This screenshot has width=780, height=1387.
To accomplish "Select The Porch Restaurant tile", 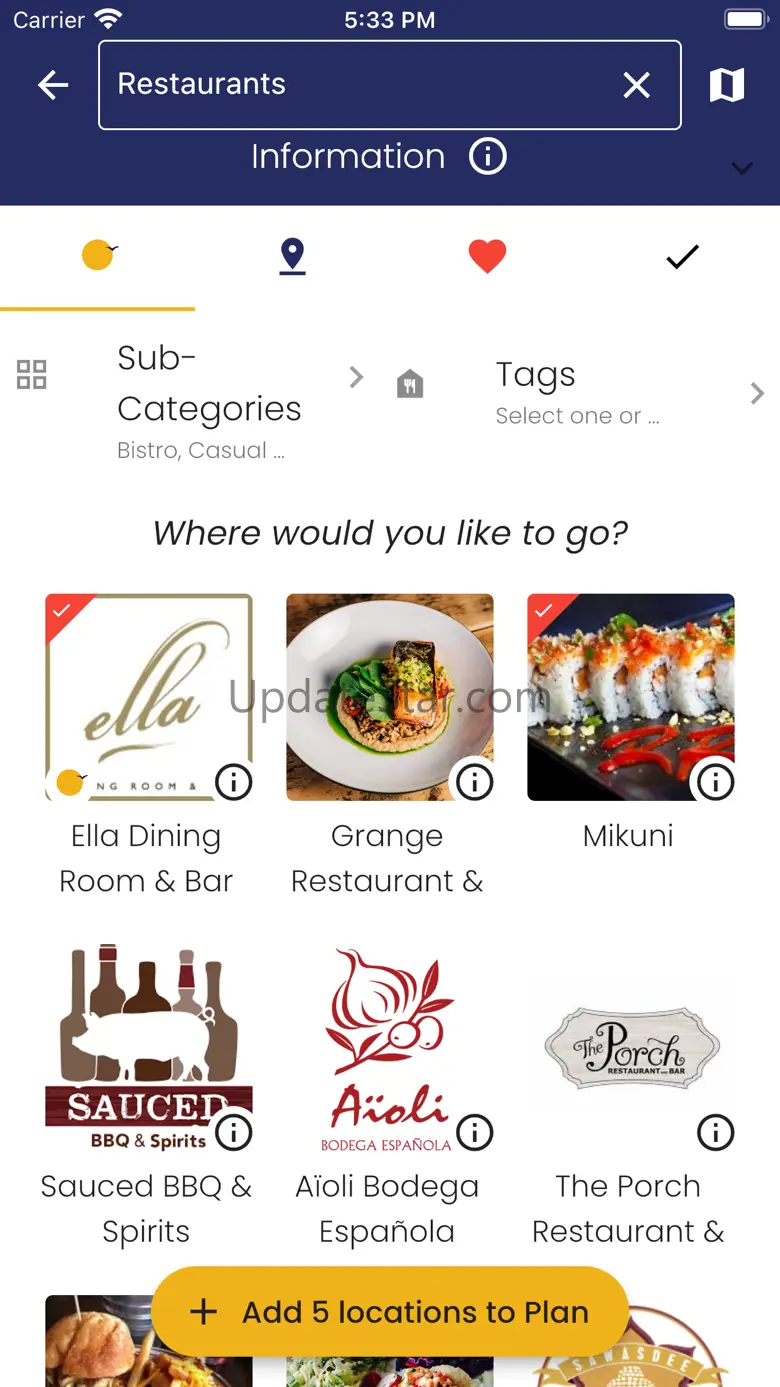I will [631, 1050].
